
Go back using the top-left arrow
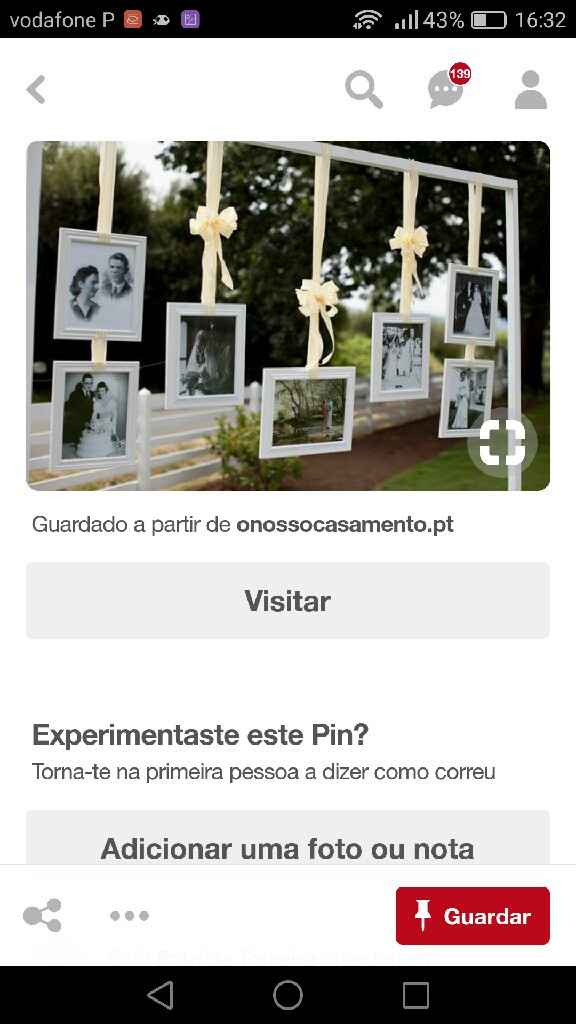tap(37, 89)
